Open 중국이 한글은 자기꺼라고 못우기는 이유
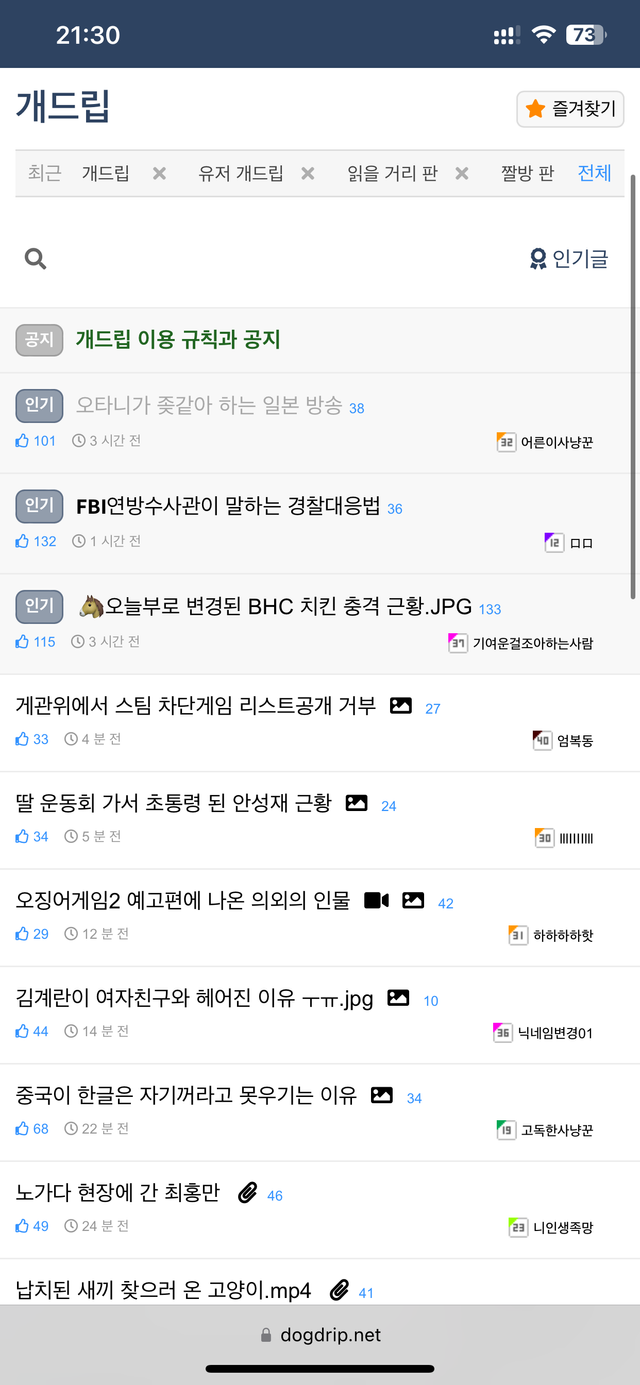The width and height of the screenshot is (640, 1385). pos(186,1095)
